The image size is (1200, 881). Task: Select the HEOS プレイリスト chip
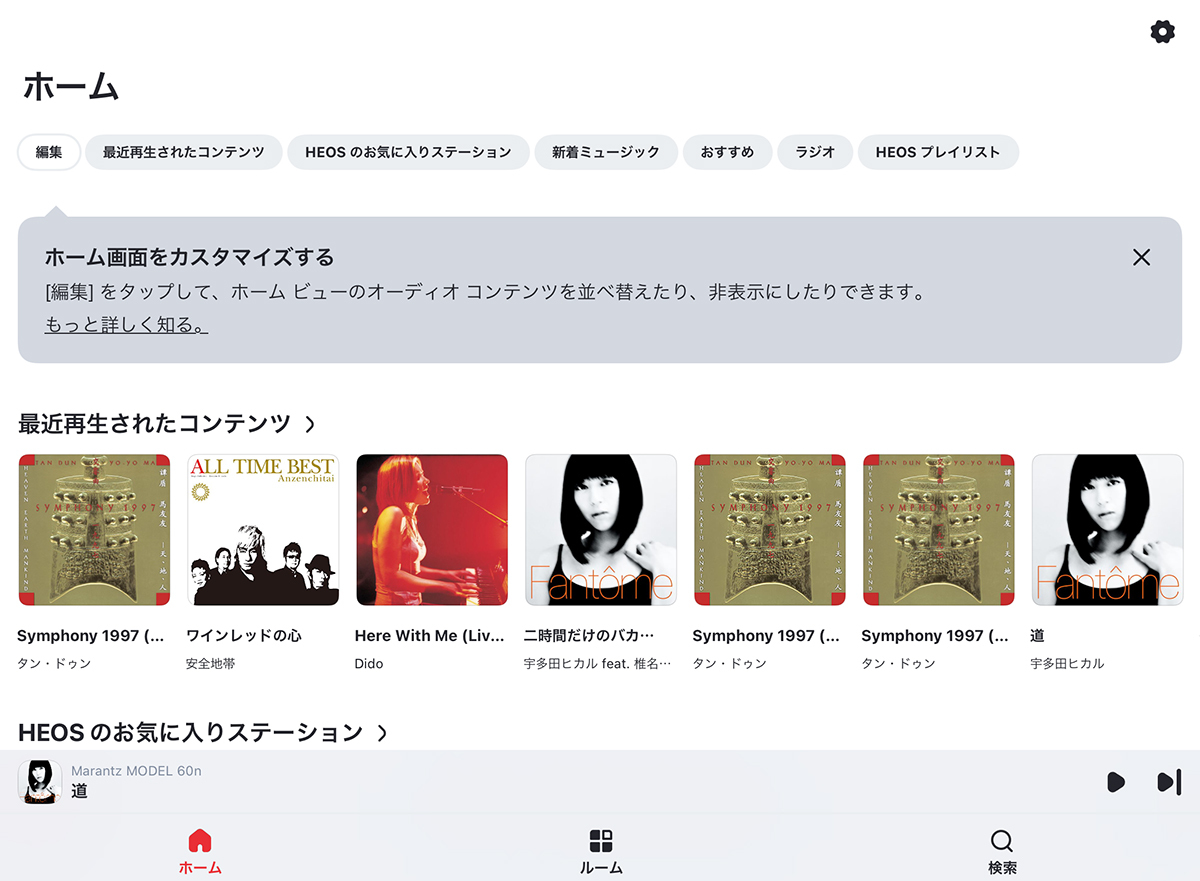tap(937, 152)
